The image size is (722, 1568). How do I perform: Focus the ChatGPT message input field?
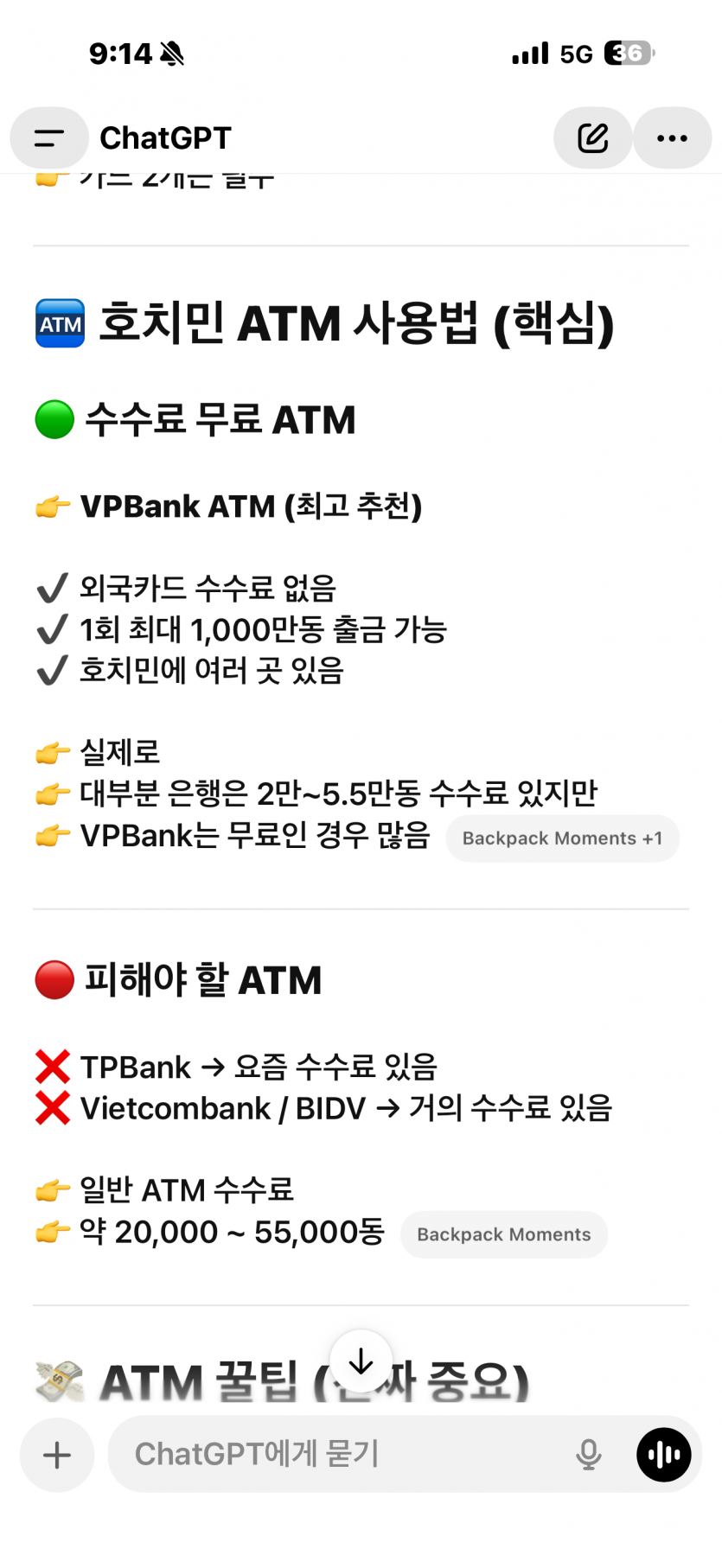pos(337,1455)
